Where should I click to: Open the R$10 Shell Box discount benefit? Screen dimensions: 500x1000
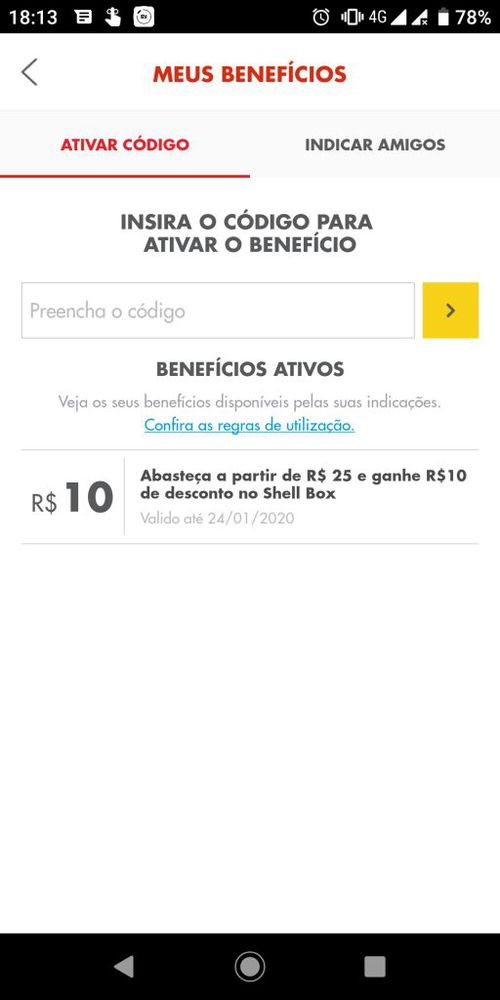[250, 497]
